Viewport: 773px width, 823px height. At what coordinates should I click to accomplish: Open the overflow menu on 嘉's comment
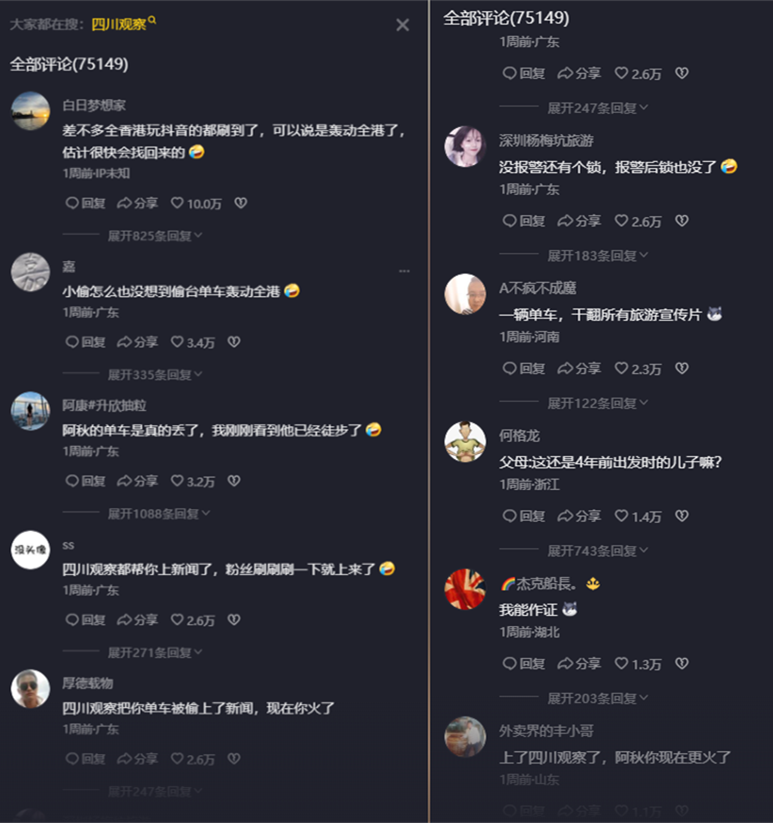click(404, 271)
